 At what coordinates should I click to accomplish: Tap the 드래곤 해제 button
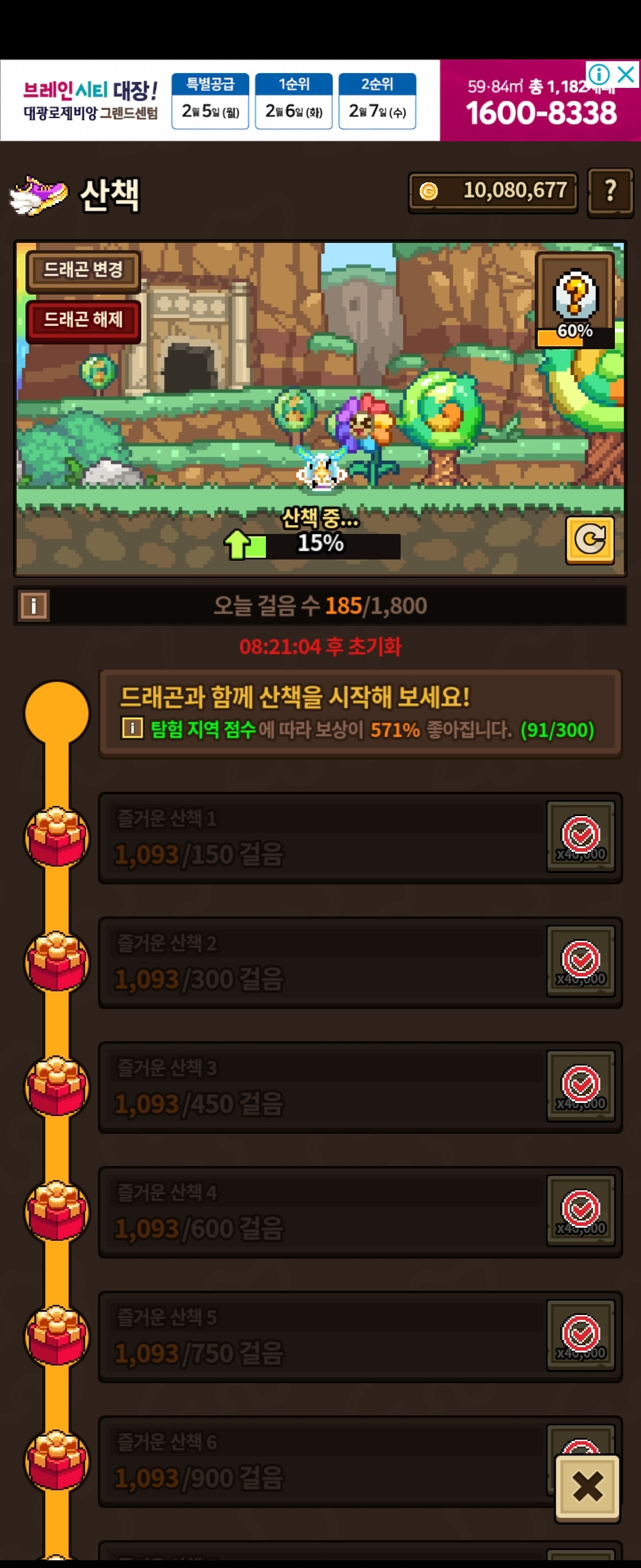(x=83, y=320)
